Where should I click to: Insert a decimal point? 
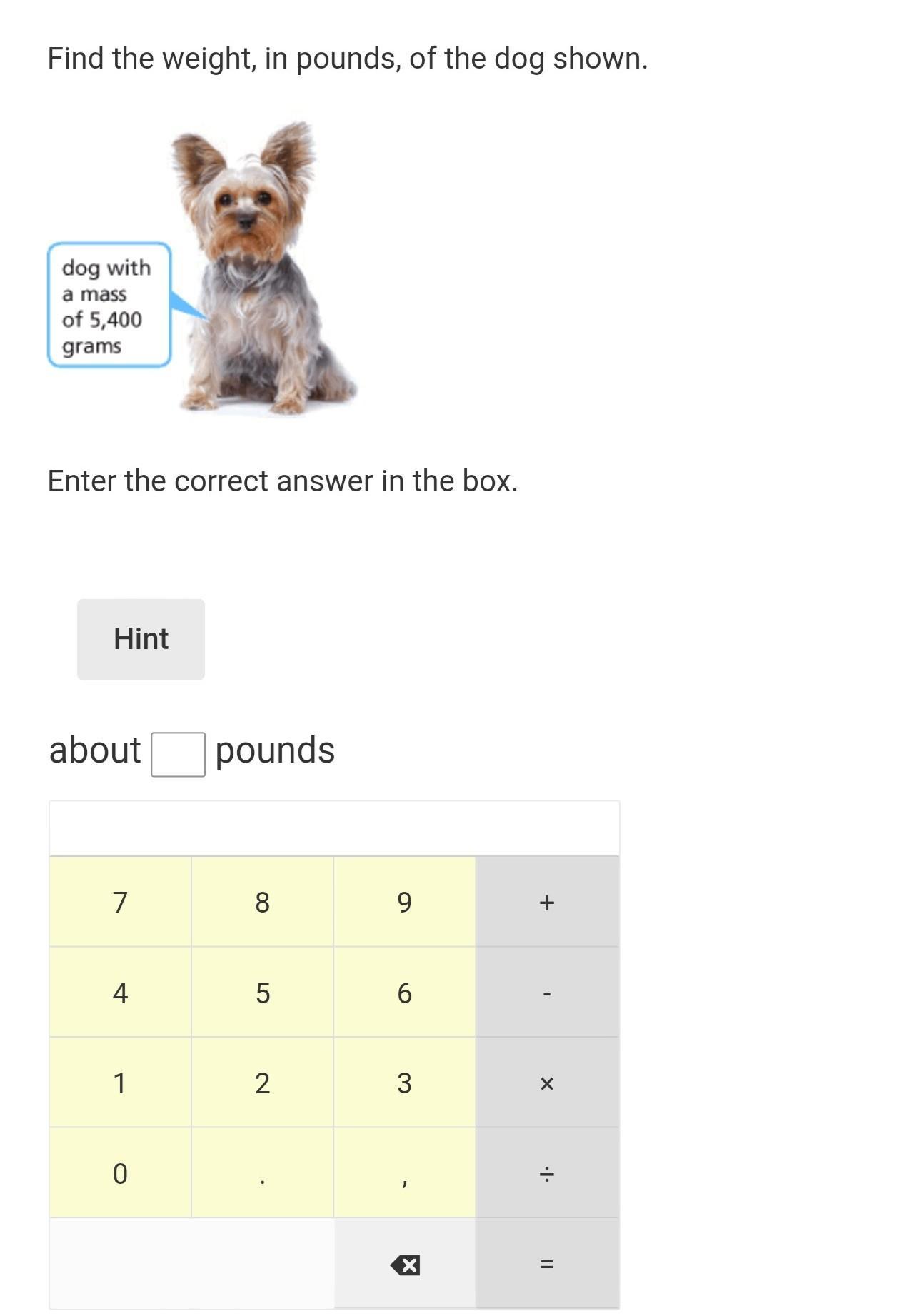(x=262, y=1173)
